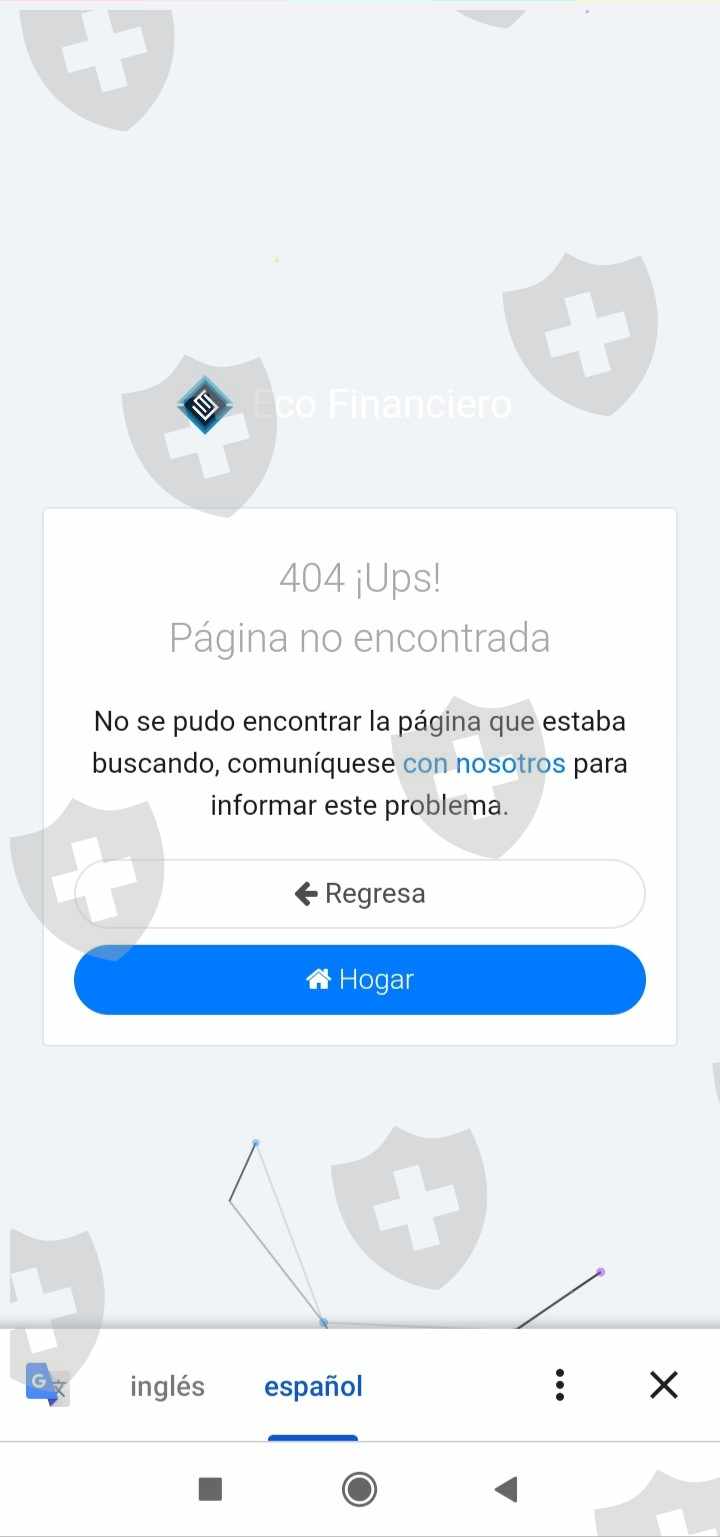
Task: Select español language tab
Action: [x=313, y=1386]
